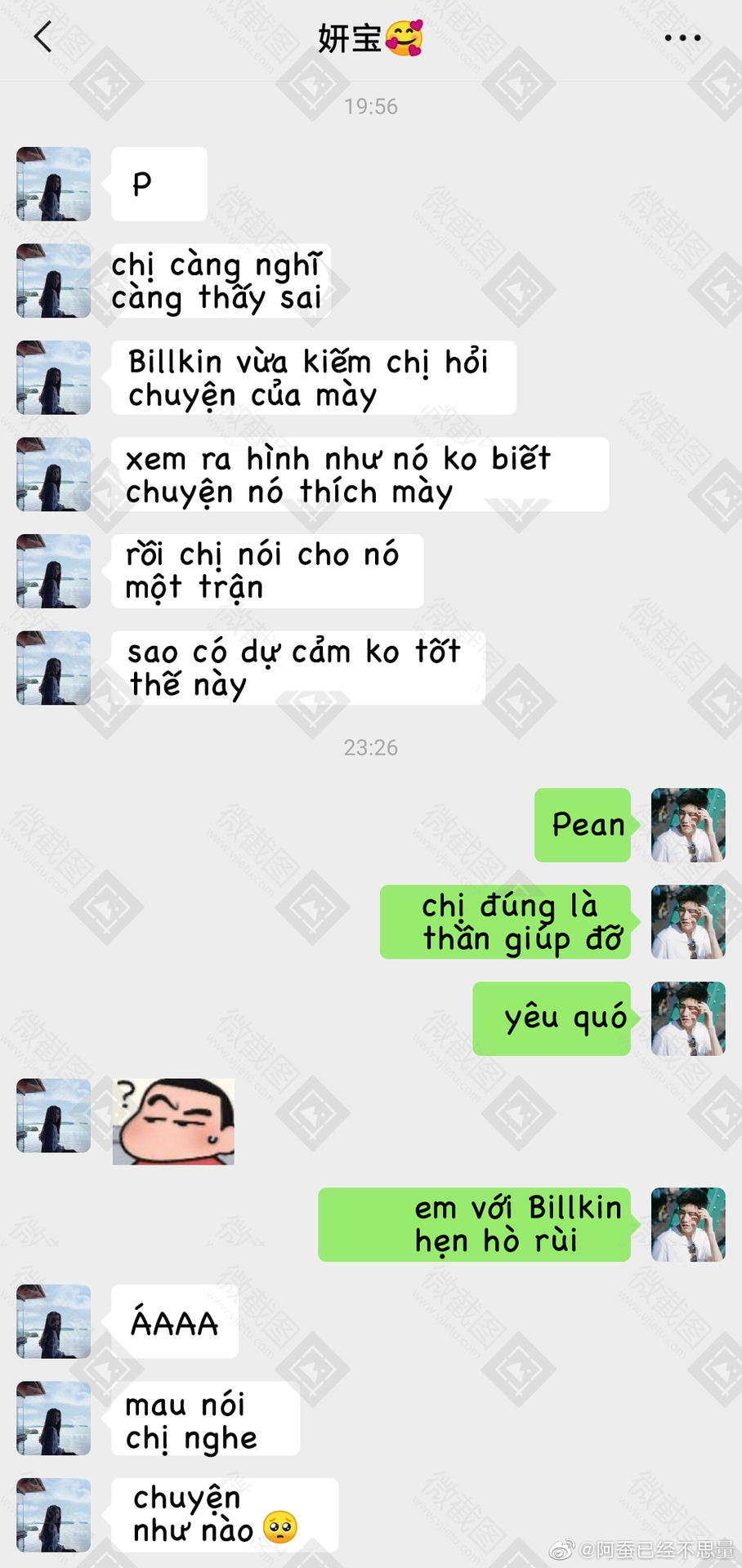The image size is (742, 1568).
Task: Tap own avatar beside "yêu quó"
Action: [688, 1018]
